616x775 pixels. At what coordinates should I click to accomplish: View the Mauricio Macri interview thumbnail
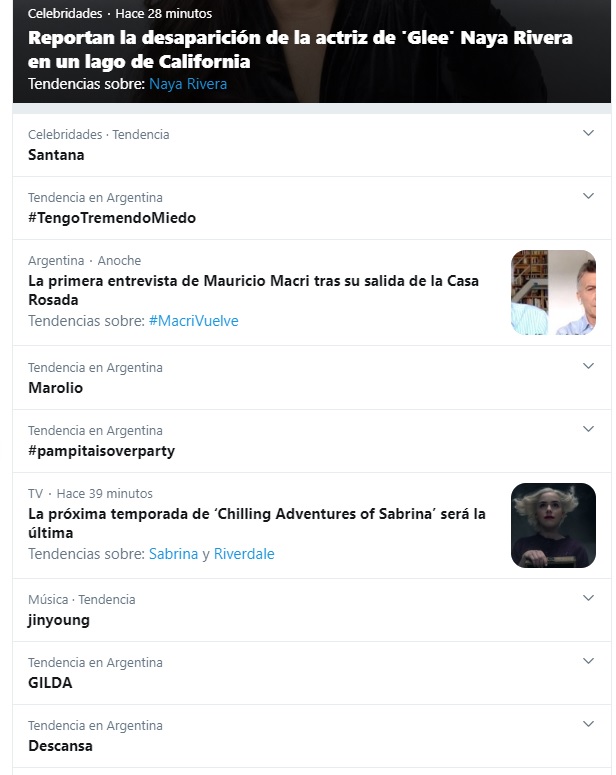pyautogui.click(x=553, y=292)
